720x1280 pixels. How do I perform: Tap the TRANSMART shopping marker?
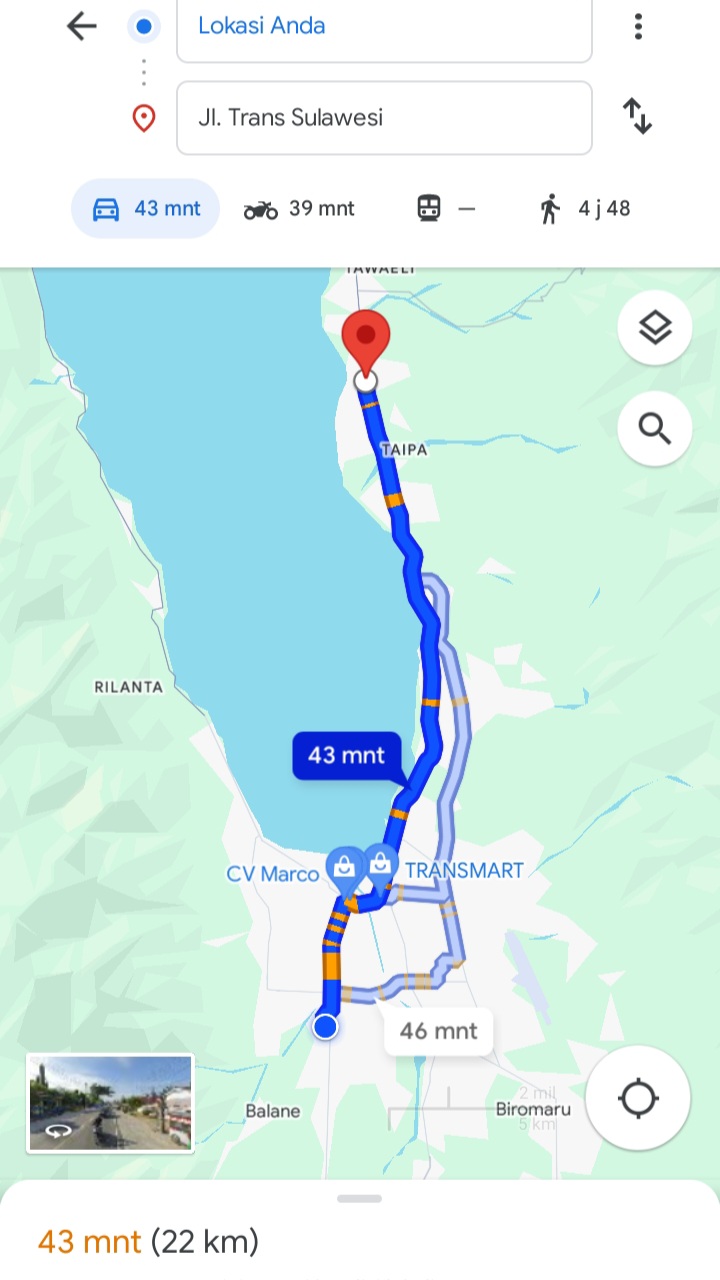(380, 864)
